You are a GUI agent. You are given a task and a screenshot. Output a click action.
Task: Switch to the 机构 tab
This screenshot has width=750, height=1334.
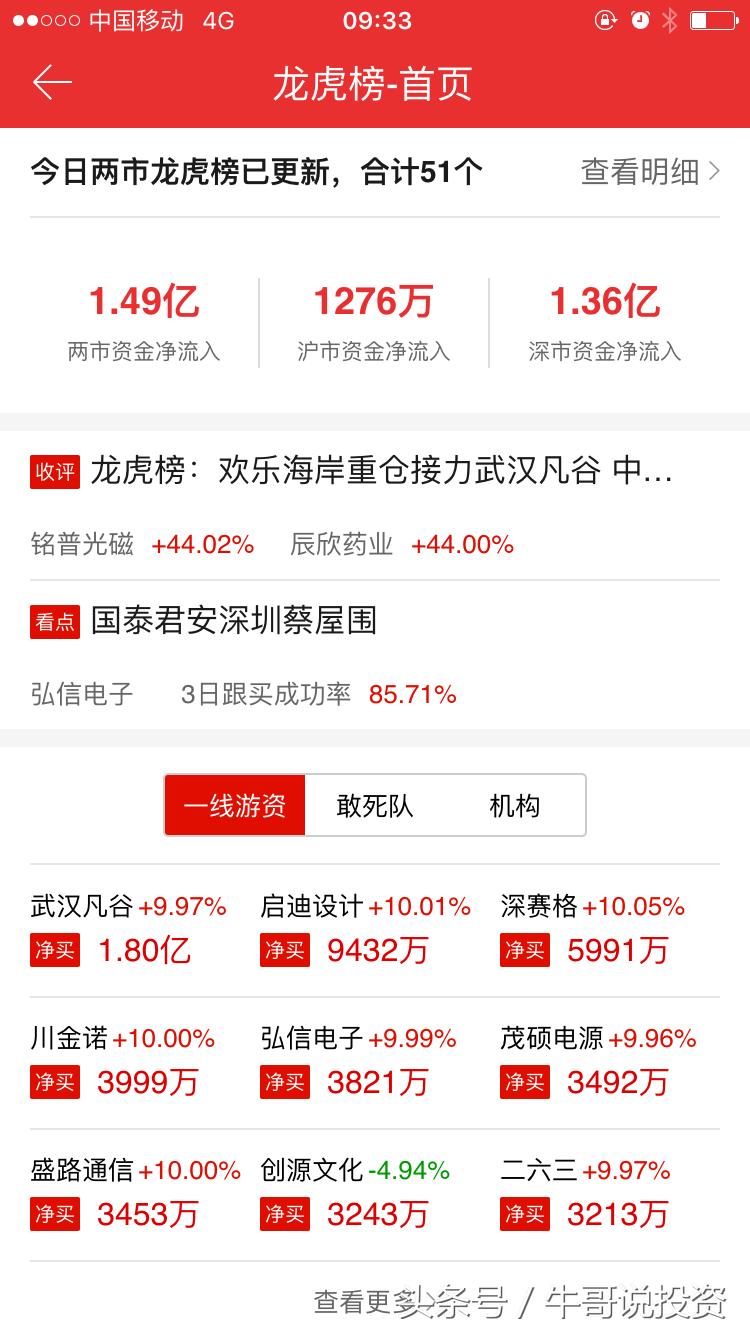coord(514,805)
